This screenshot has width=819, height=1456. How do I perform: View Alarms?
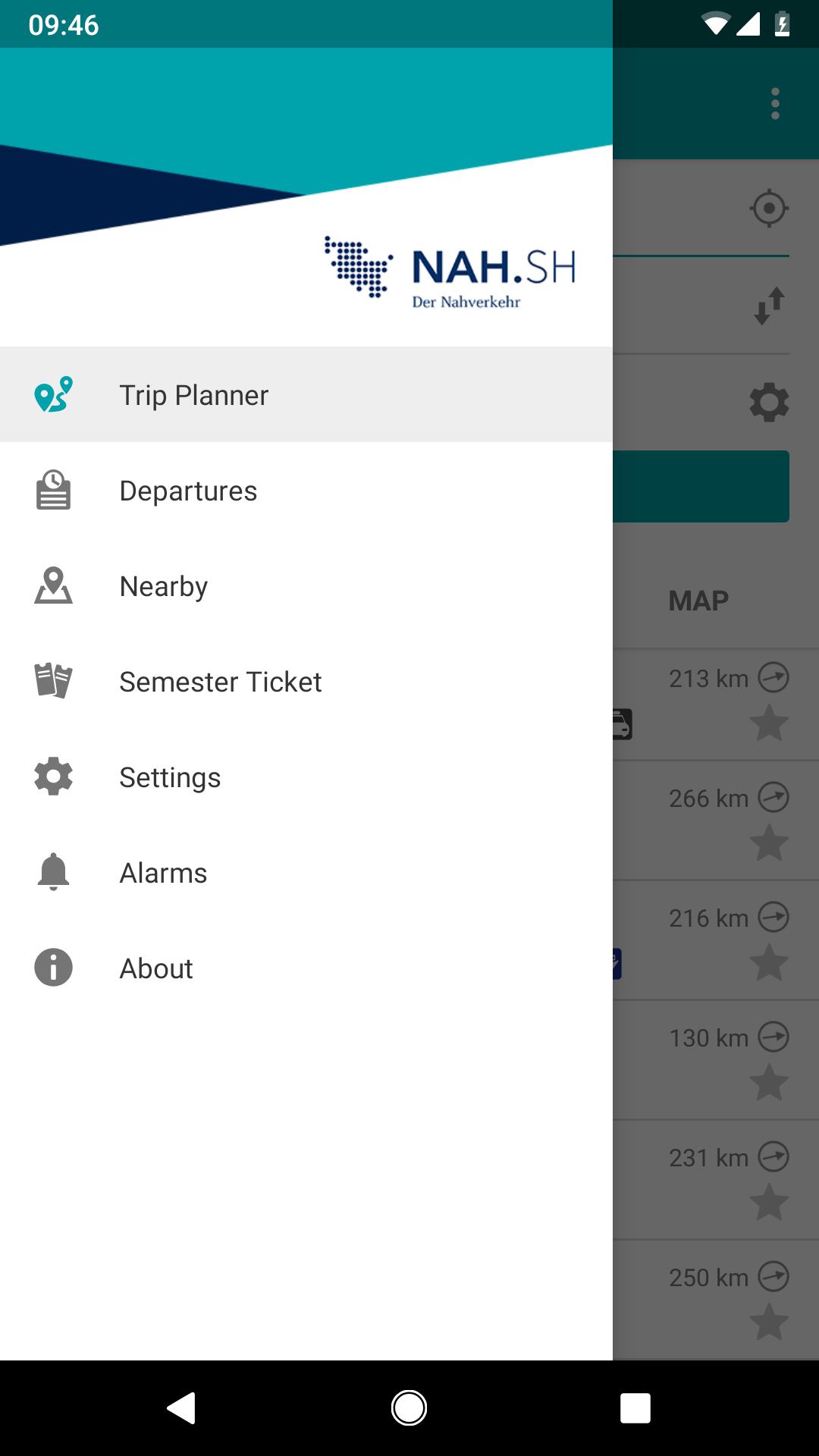tap(306, 873)
